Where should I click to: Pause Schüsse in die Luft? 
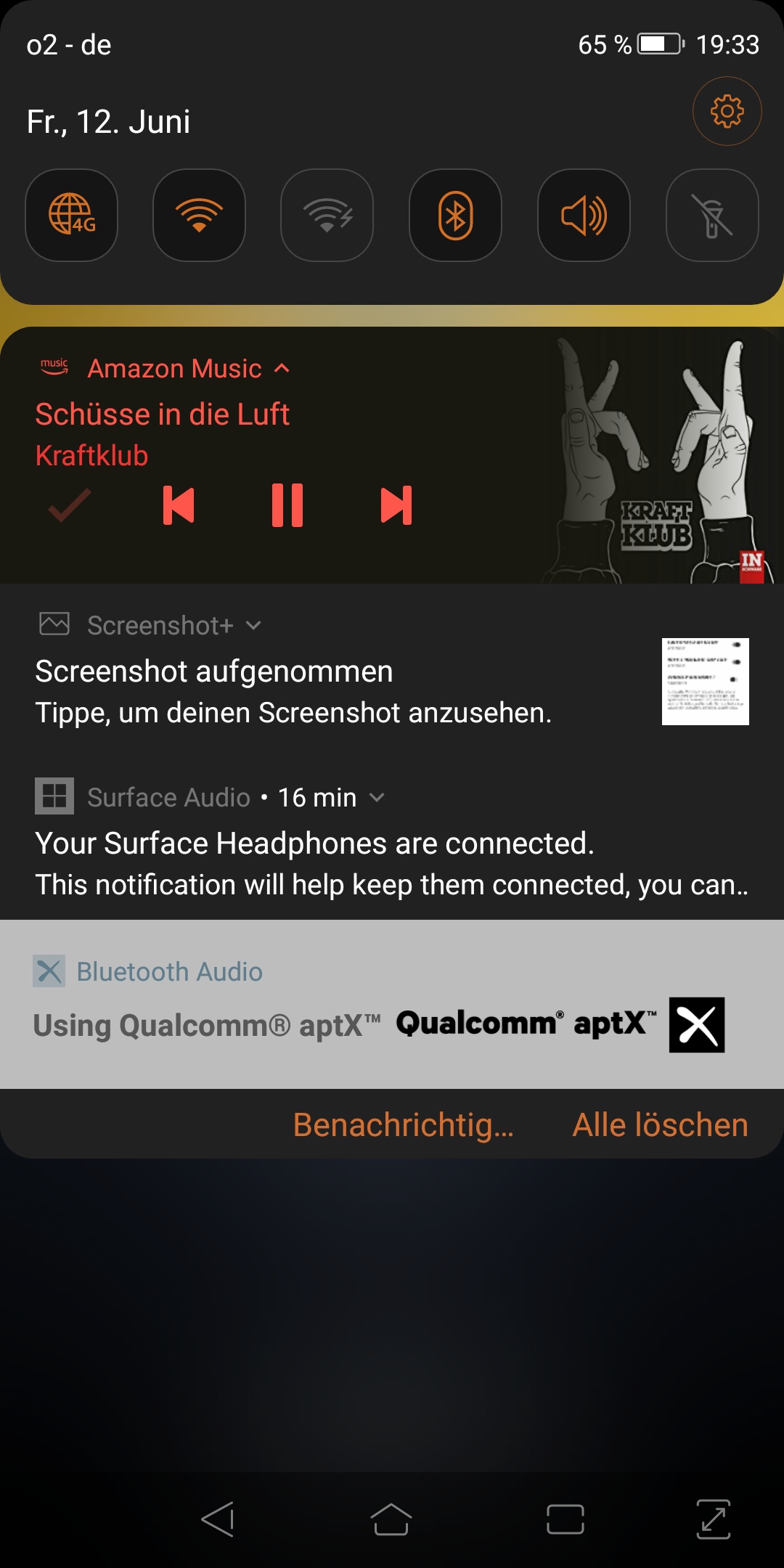(287, 505)
